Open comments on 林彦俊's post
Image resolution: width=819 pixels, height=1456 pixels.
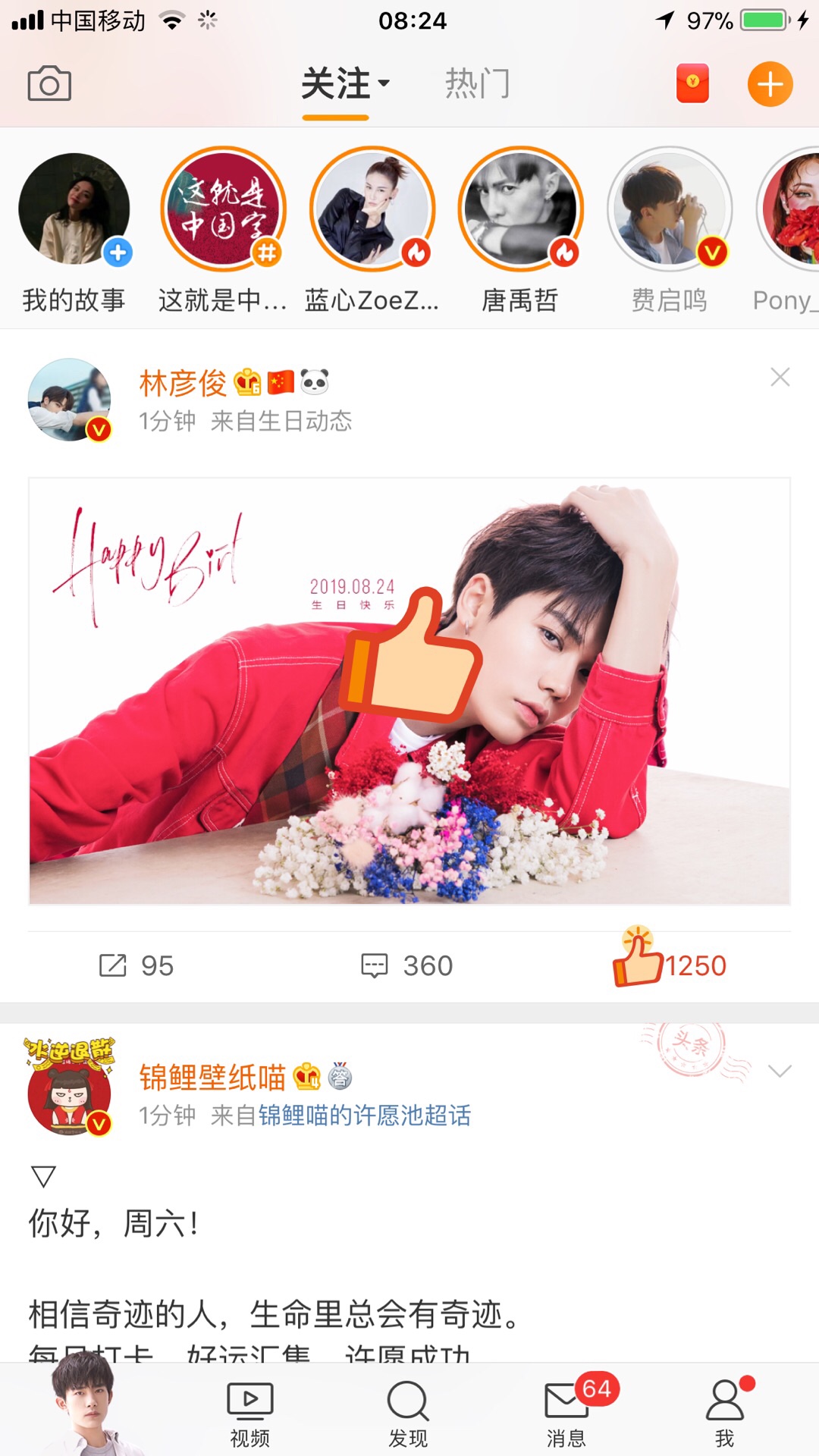(x=406, y=965)
